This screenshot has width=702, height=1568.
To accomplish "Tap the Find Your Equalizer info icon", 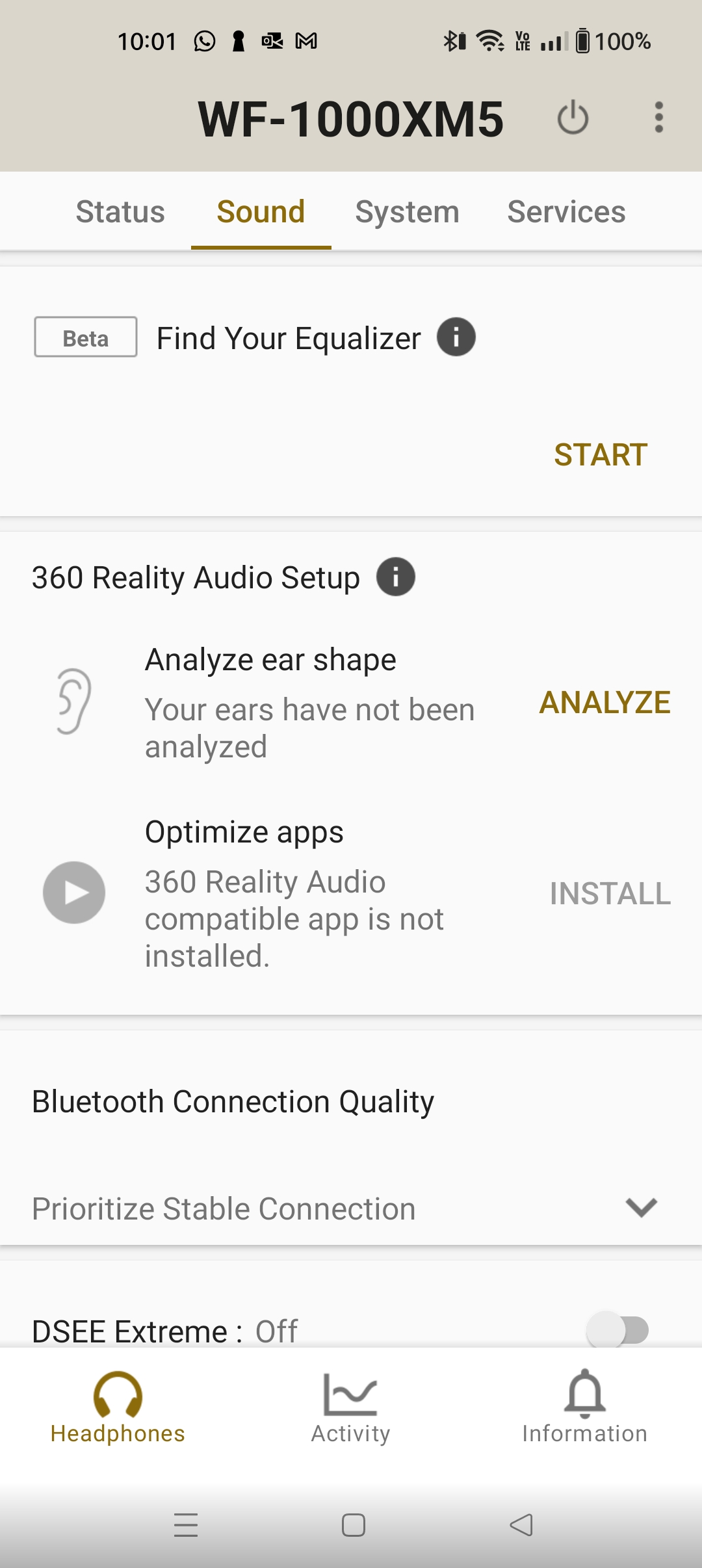I will coord(456,337).
